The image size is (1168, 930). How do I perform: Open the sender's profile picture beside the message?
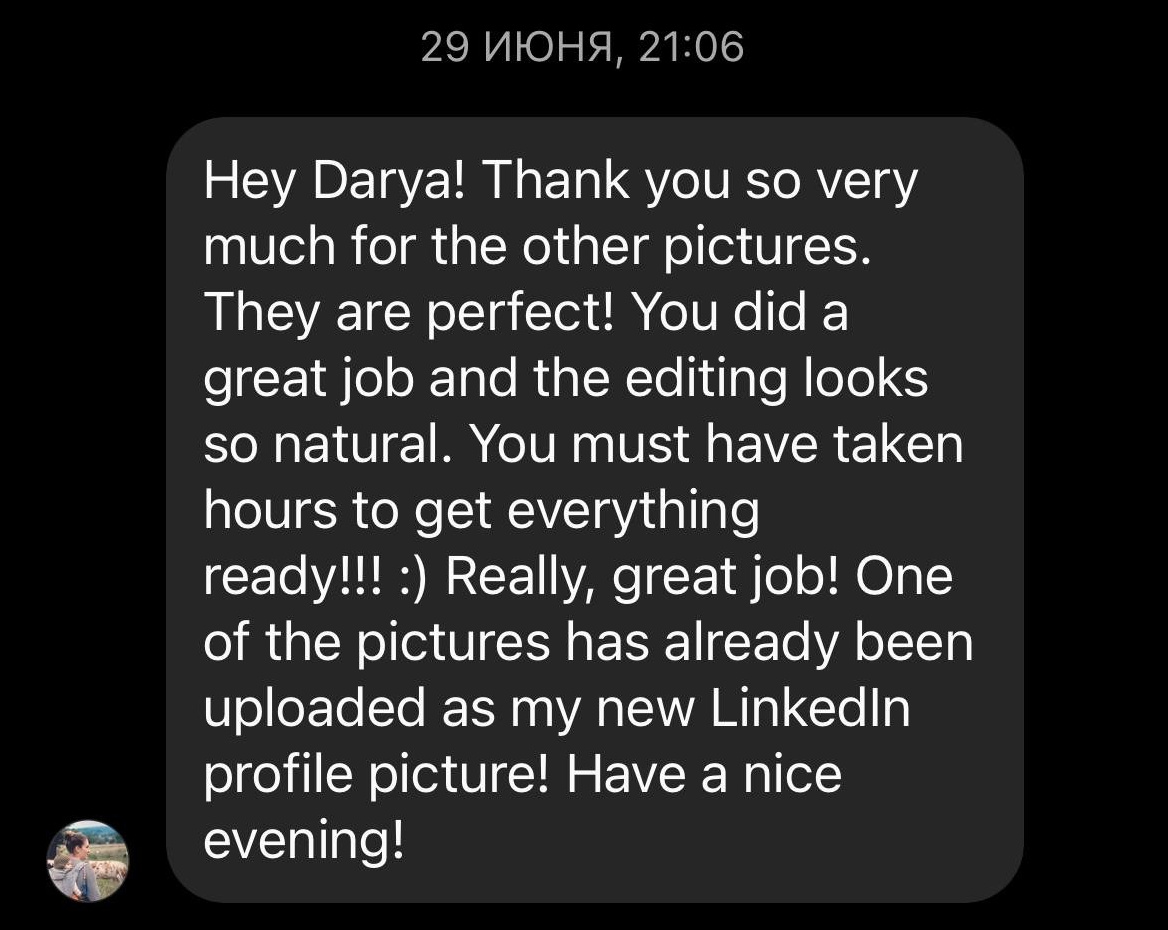88,861
